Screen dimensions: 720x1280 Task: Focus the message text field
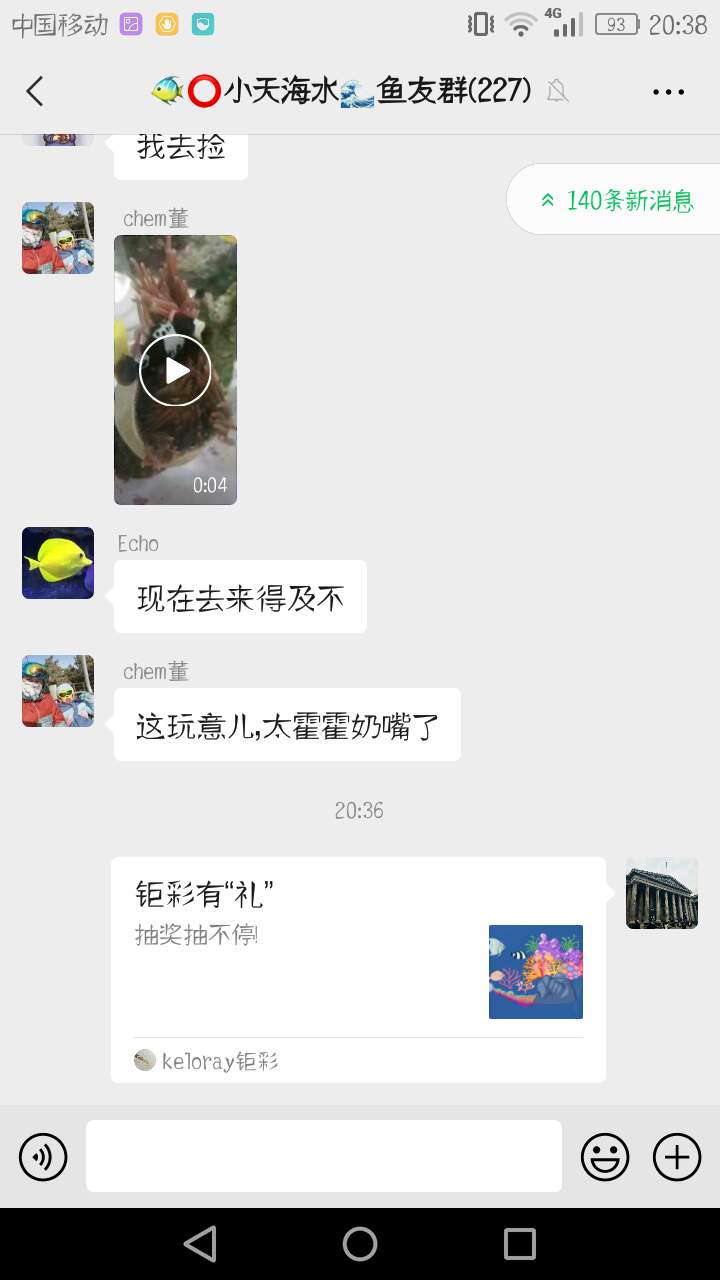pos(324,1156)
